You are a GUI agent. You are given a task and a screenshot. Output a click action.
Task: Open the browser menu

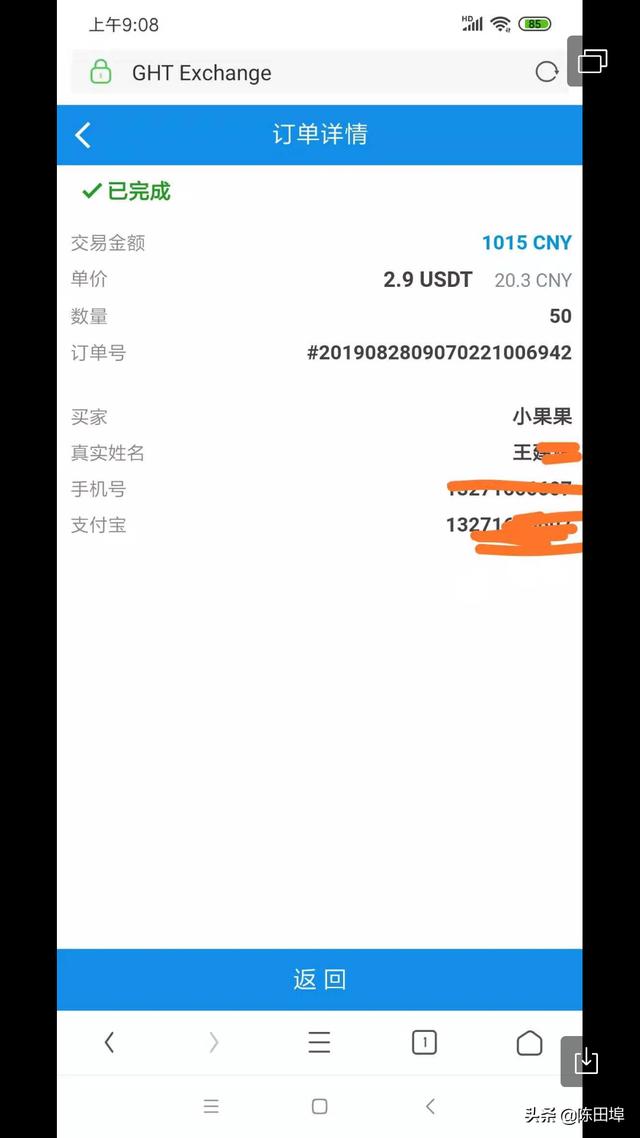(x=319, y=1043)
